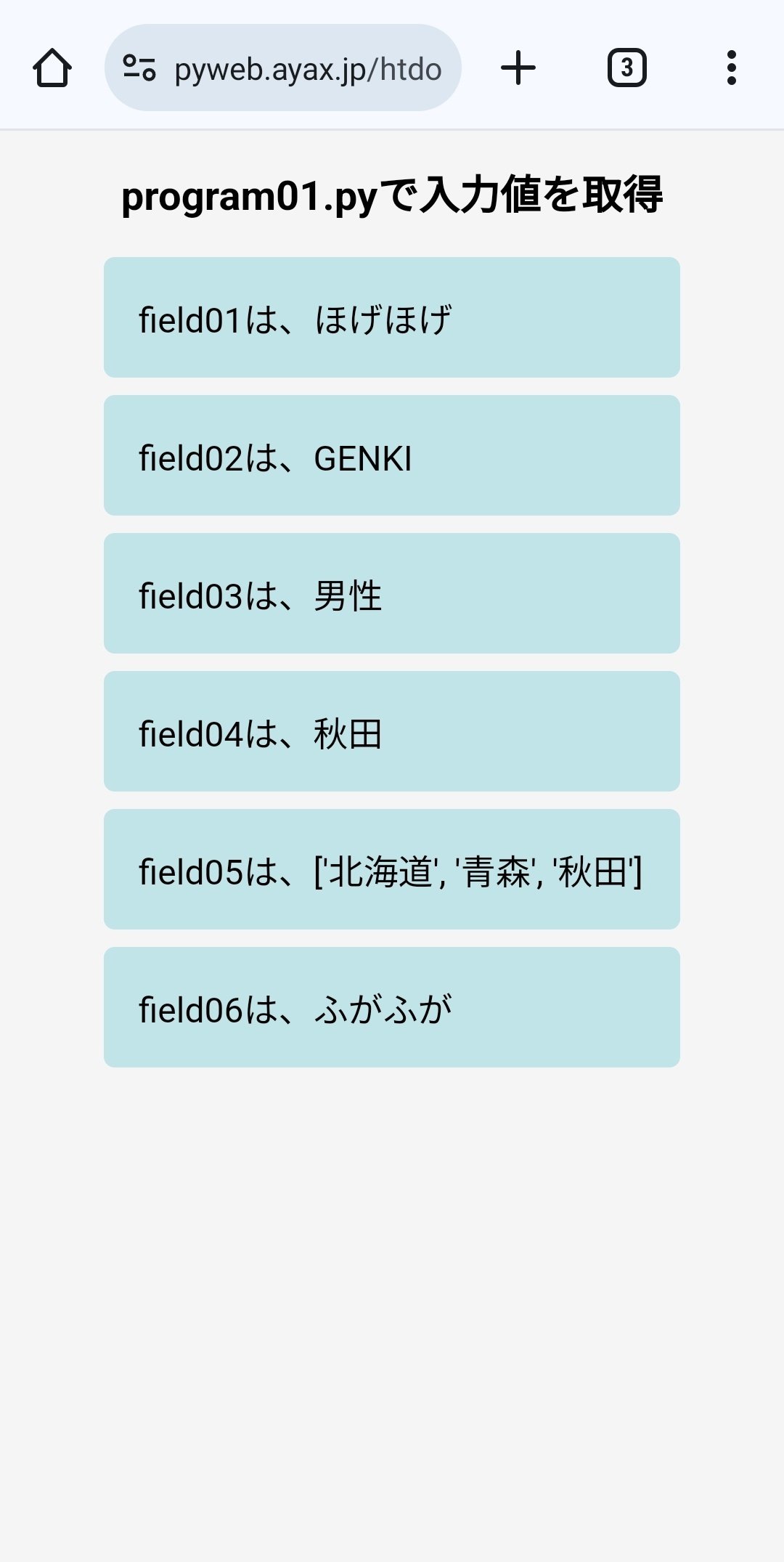Open the three-dot browser menu
The image size is (784, 1562).
click(731, 68)
